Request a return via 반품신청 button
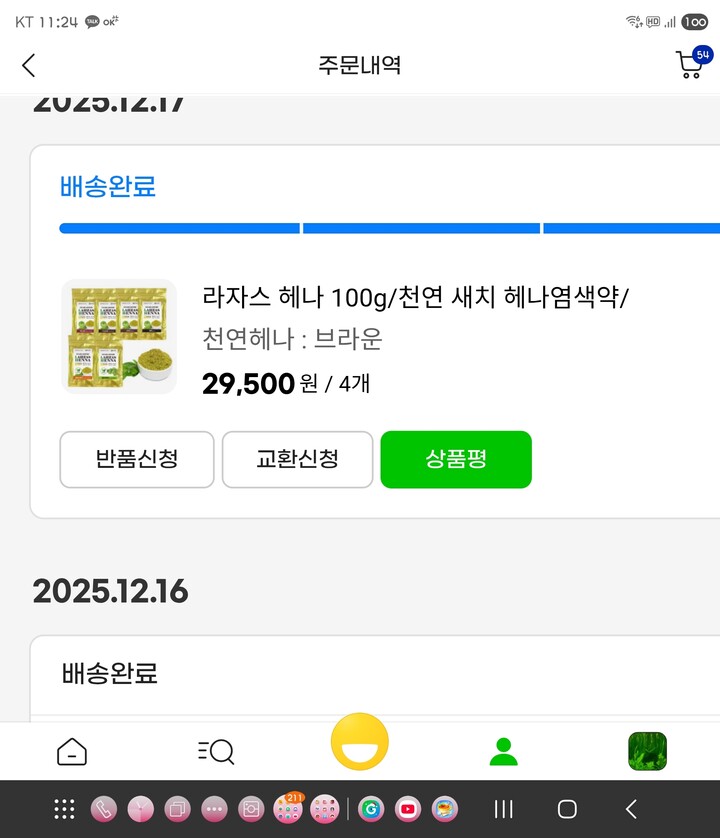Screen dimensions: 720x838 pos(137,459)
